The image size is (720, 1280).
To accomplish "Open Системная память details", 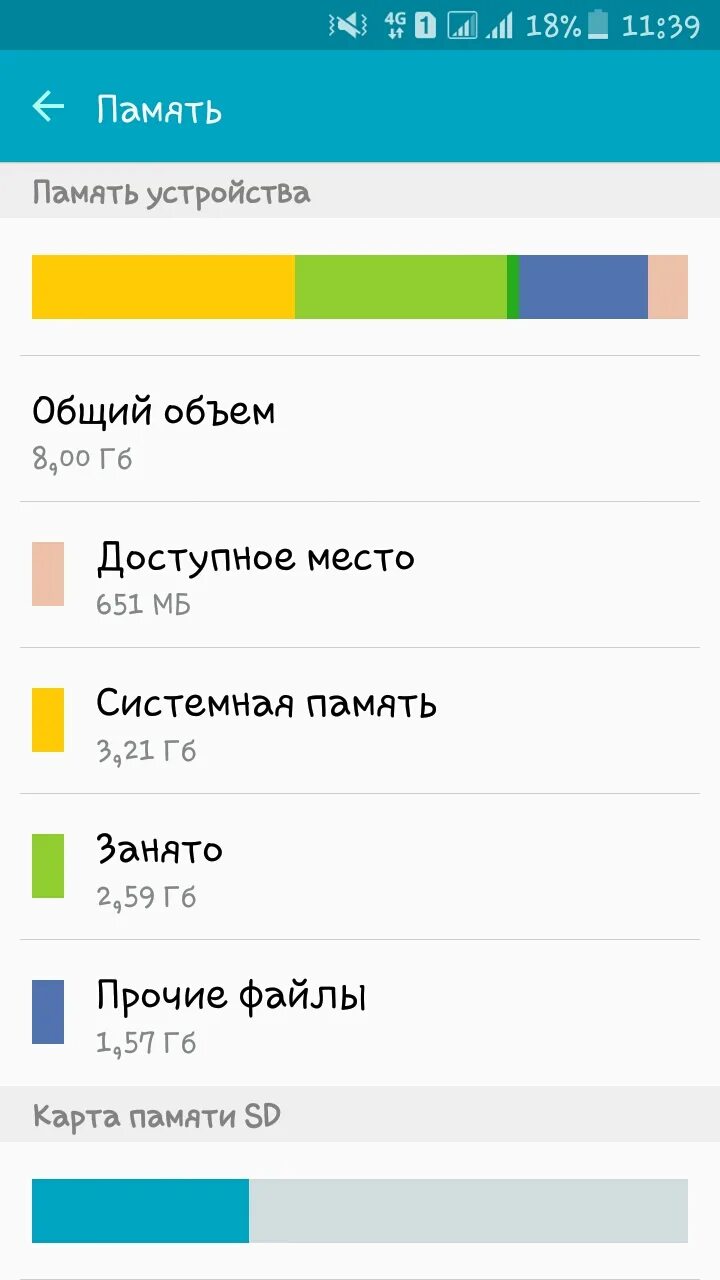I will pos(360,722).
